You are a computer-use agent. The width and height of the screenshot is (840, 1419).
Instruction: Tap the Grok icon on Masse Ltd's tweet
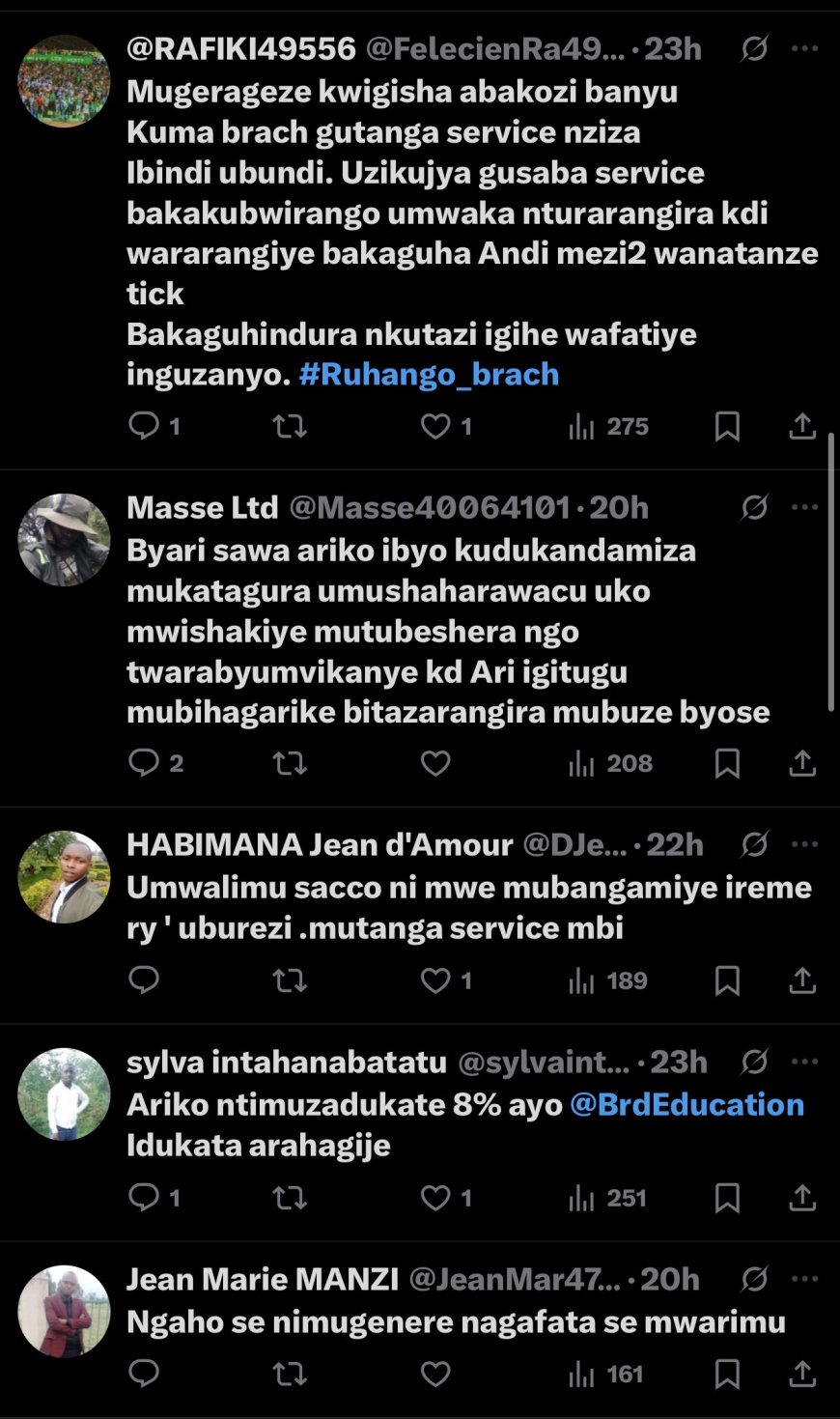click(754, 508)
